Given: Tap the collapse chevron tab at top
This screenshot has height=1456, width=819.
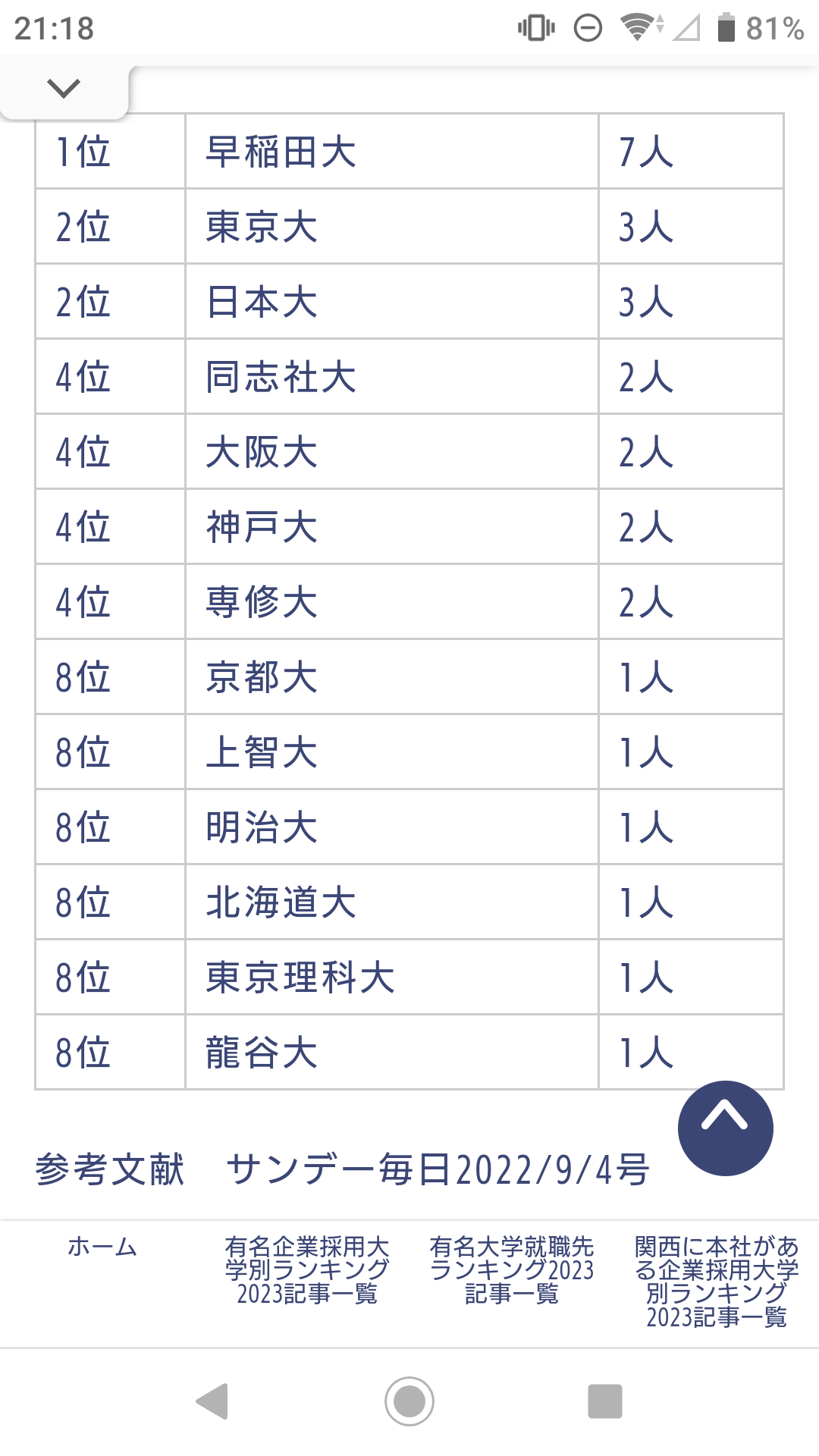Looking at the screenshot, I should pyautogui.click(x=64, y=89).
